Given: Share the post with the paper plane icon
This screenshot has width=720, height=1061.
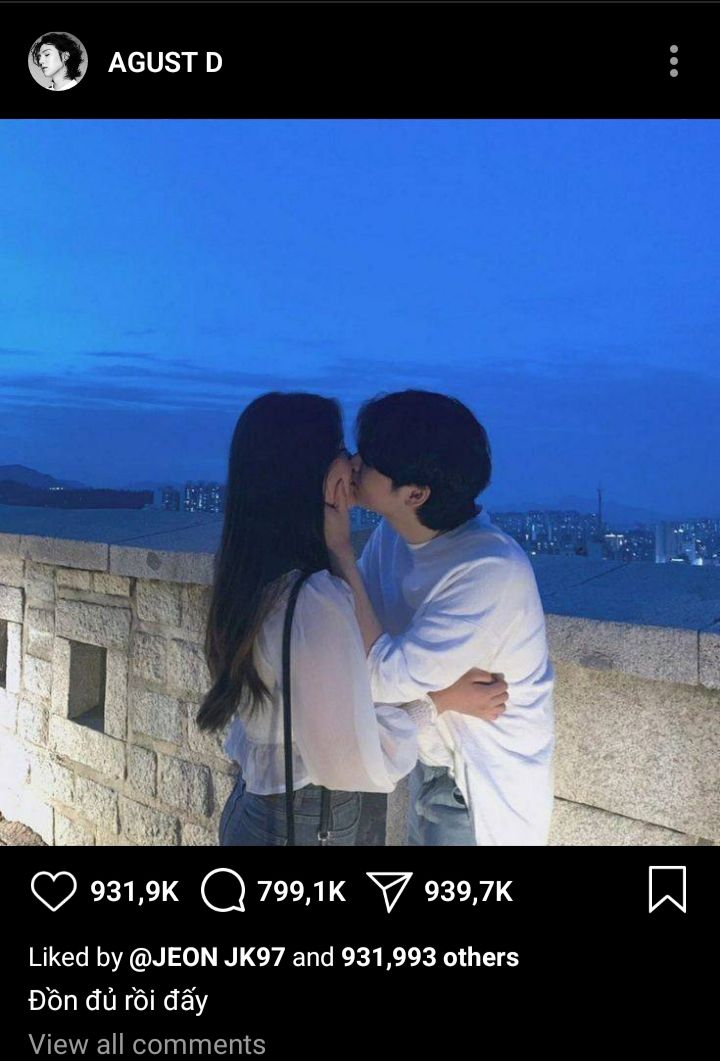Looking at the screenshot, I should (x=389, y=891).
